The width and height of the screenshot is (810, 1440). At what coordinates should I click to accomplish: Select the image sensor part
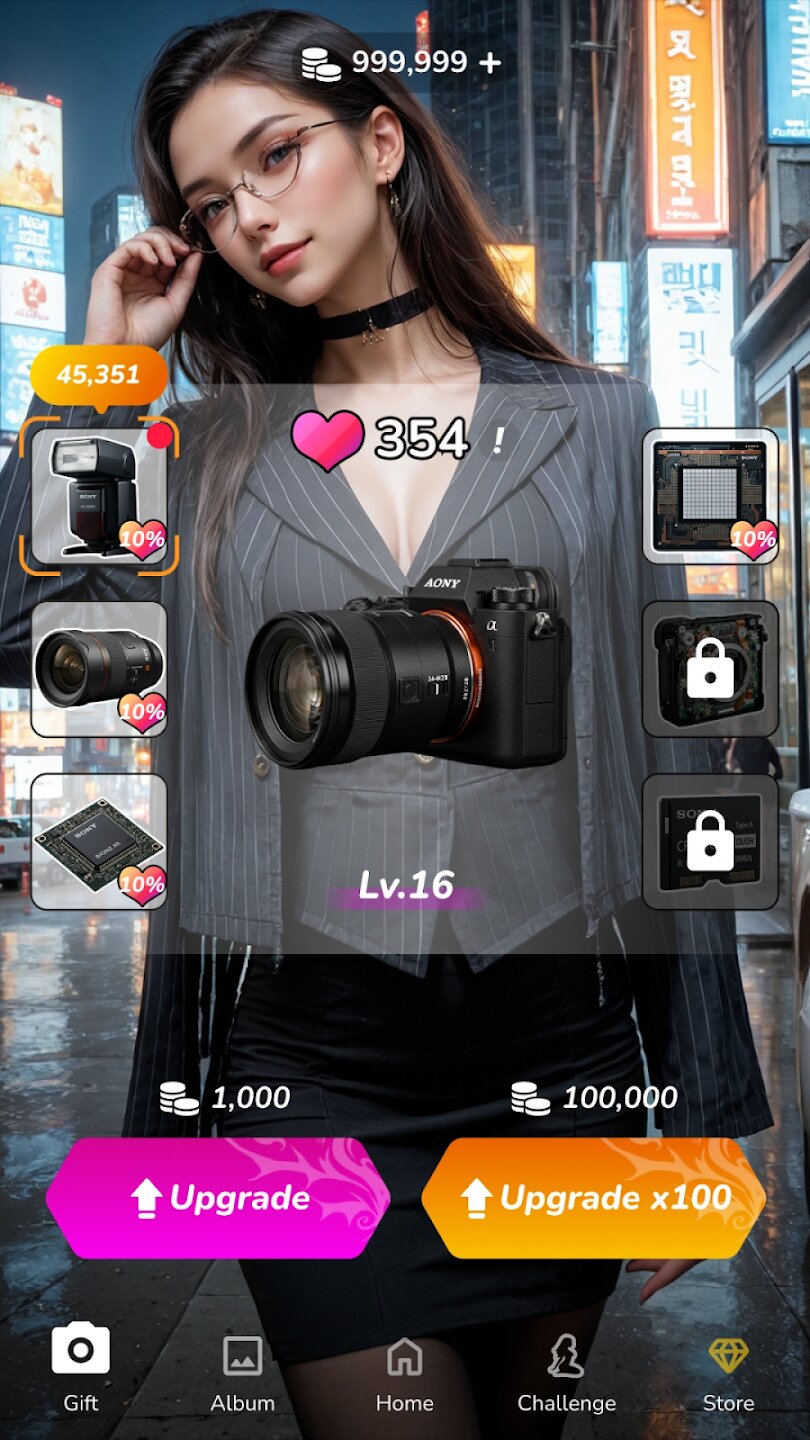coord(710,496)
